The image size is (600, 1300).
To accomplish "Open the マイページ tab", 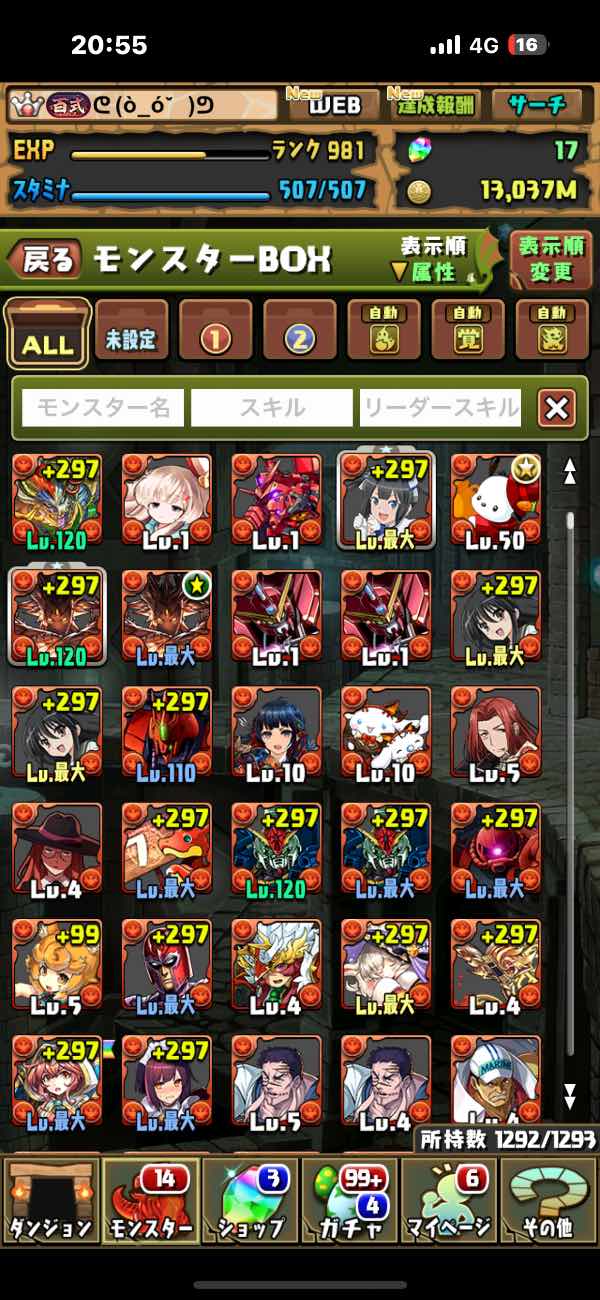I will [x=450, y=1200].
